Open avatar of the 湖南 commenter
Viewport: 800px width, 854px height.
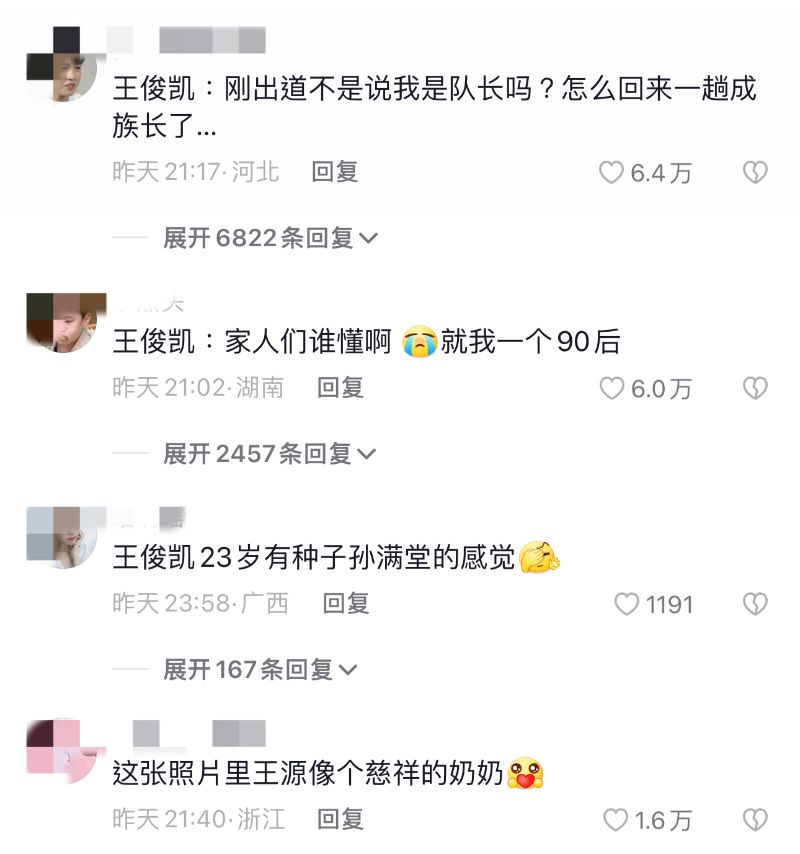pos(62,320)
